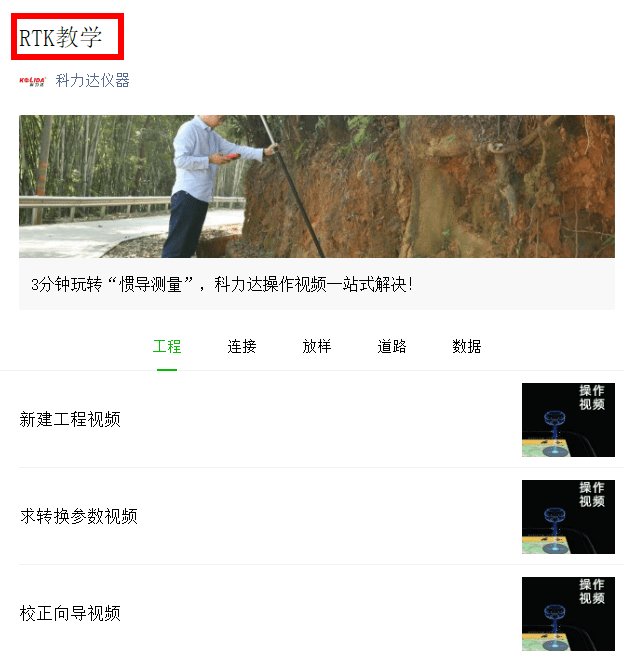Switch to the 连接 tab

coord(242,347)
